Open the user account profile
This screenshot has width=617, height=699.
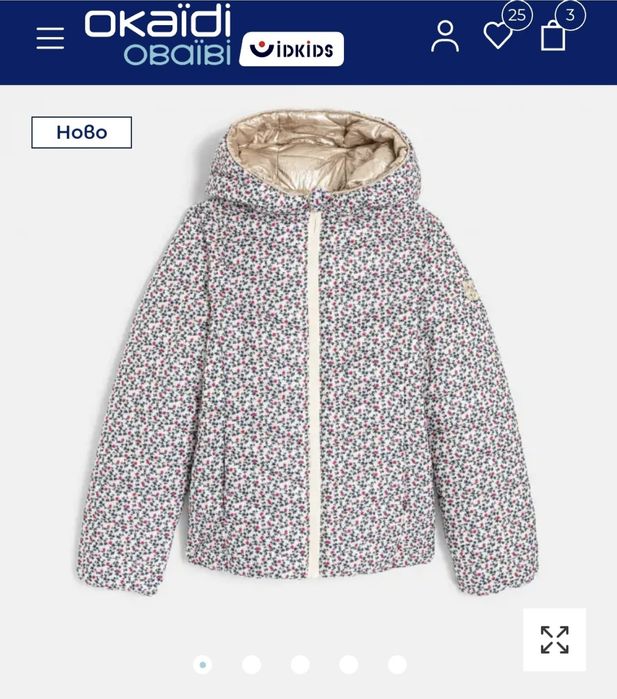[x=445, y=36]
